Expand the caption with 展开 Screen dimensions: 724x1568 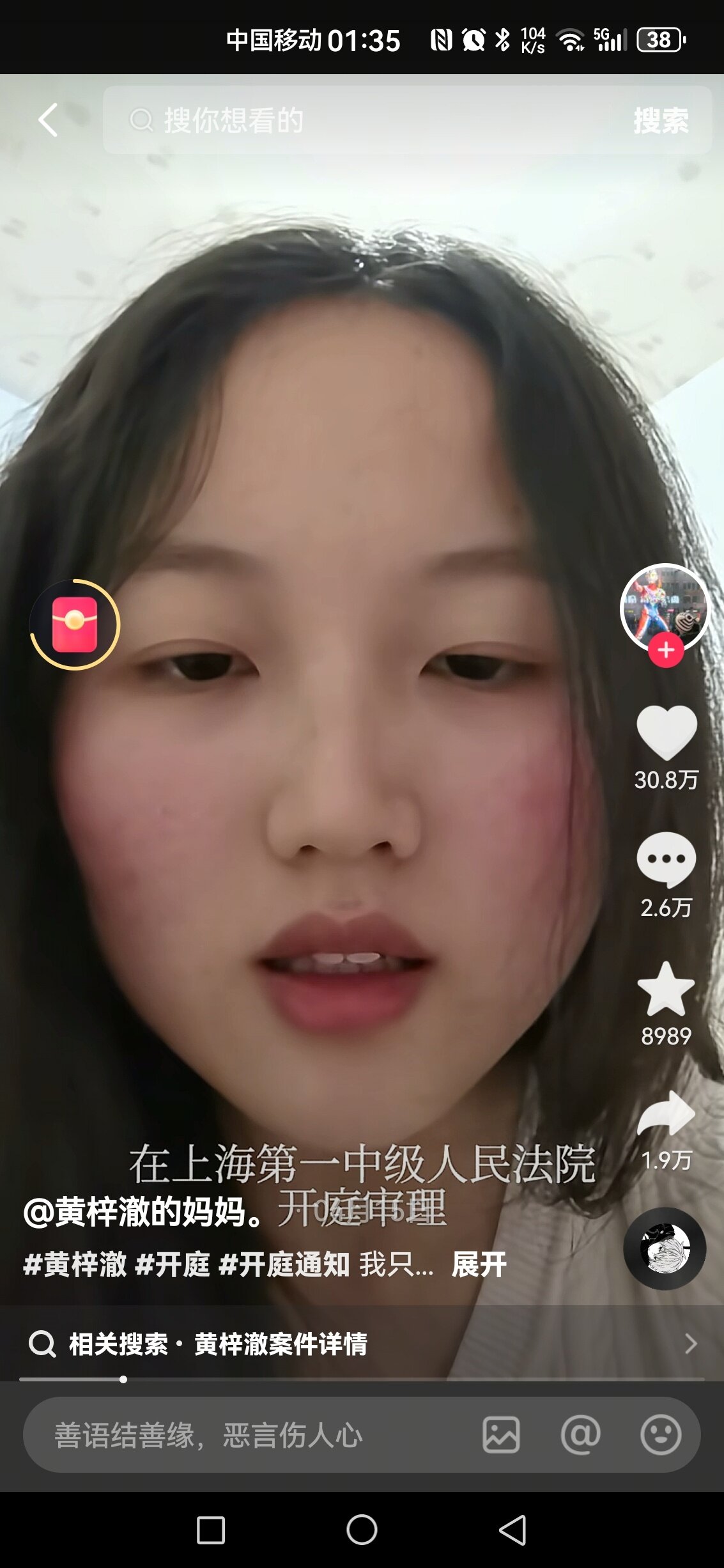479,1264
